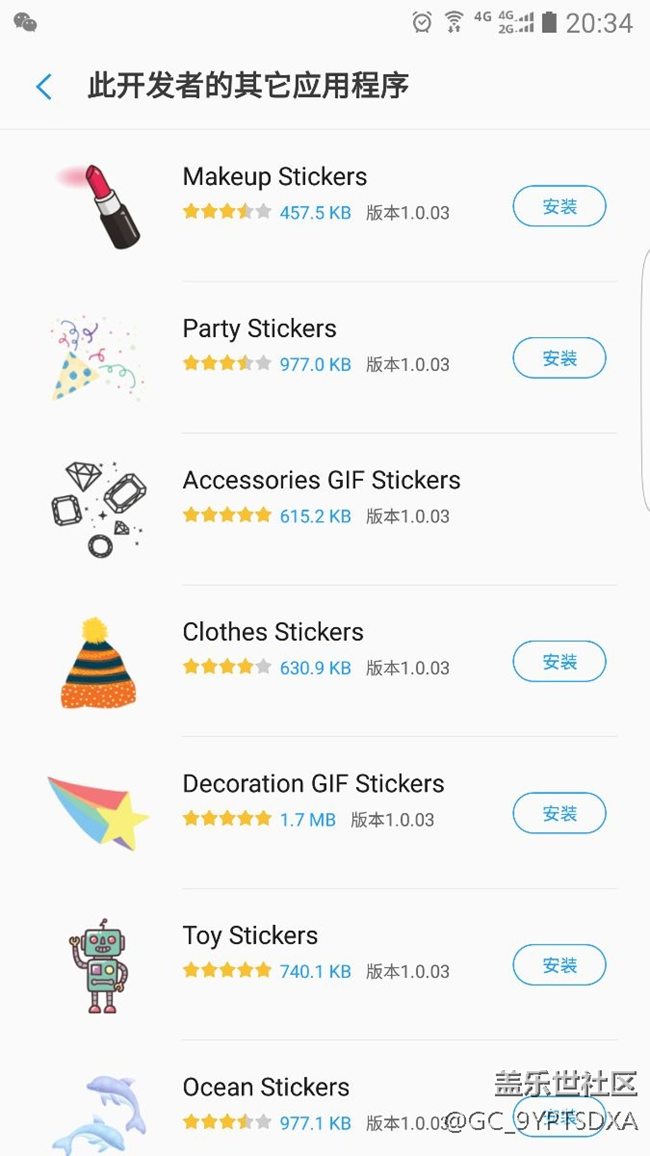Open Accessories GIF Stickers details
This screenshot has height=1156, width=650.
pyautogui.click(x=321, y=481)
